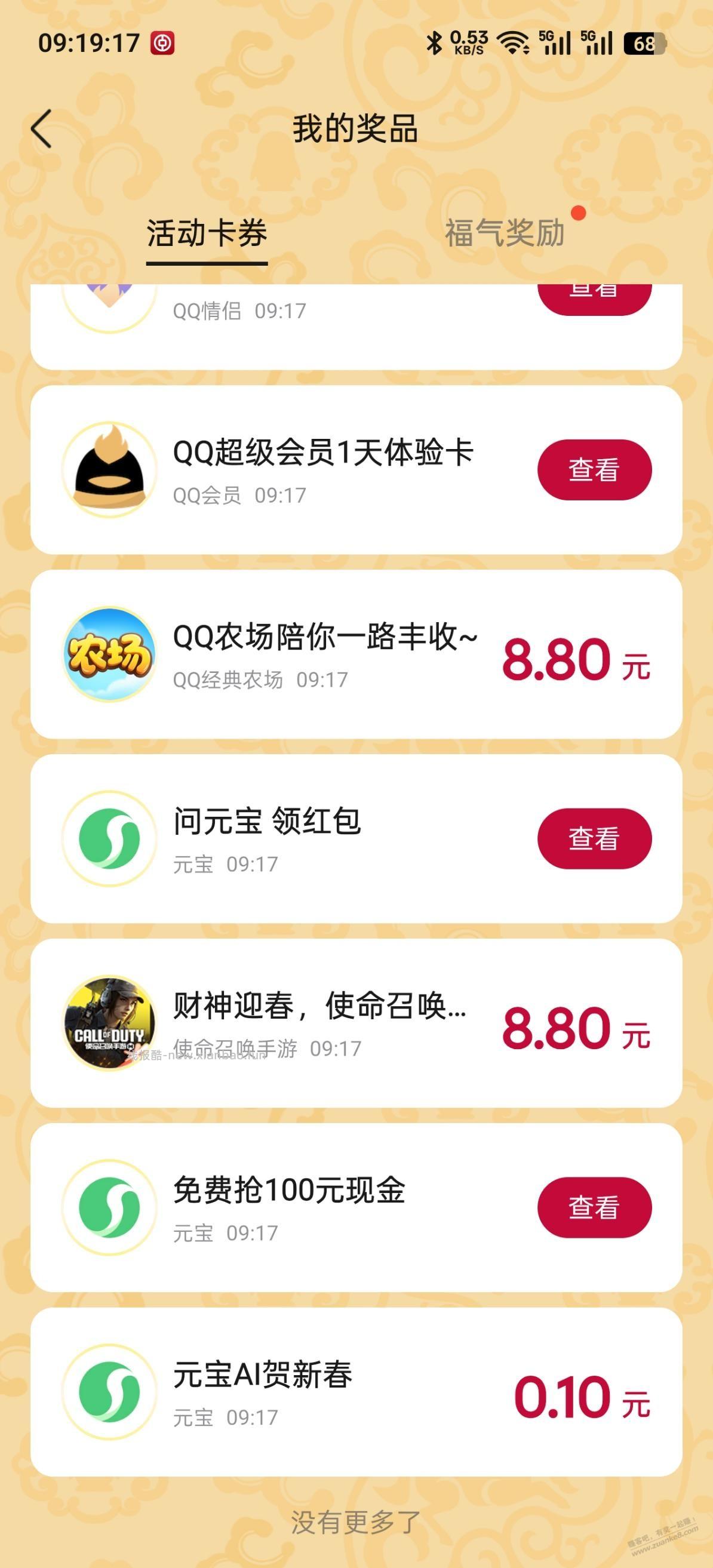Tap the Bluetooth icon in the status bar

[435, 42]
